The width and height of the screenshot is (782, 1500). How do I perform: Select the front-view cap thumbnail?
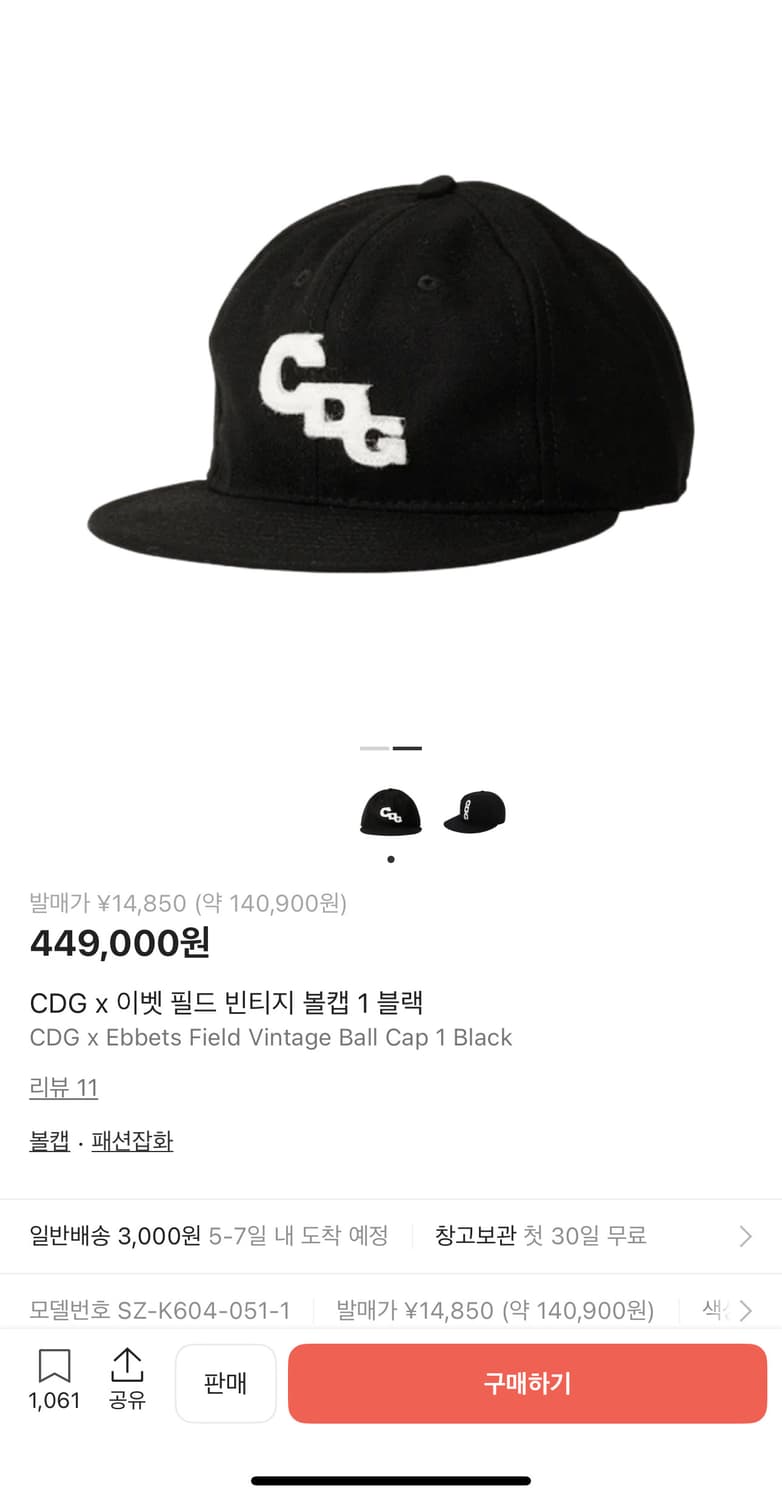(x=390, y=813)
